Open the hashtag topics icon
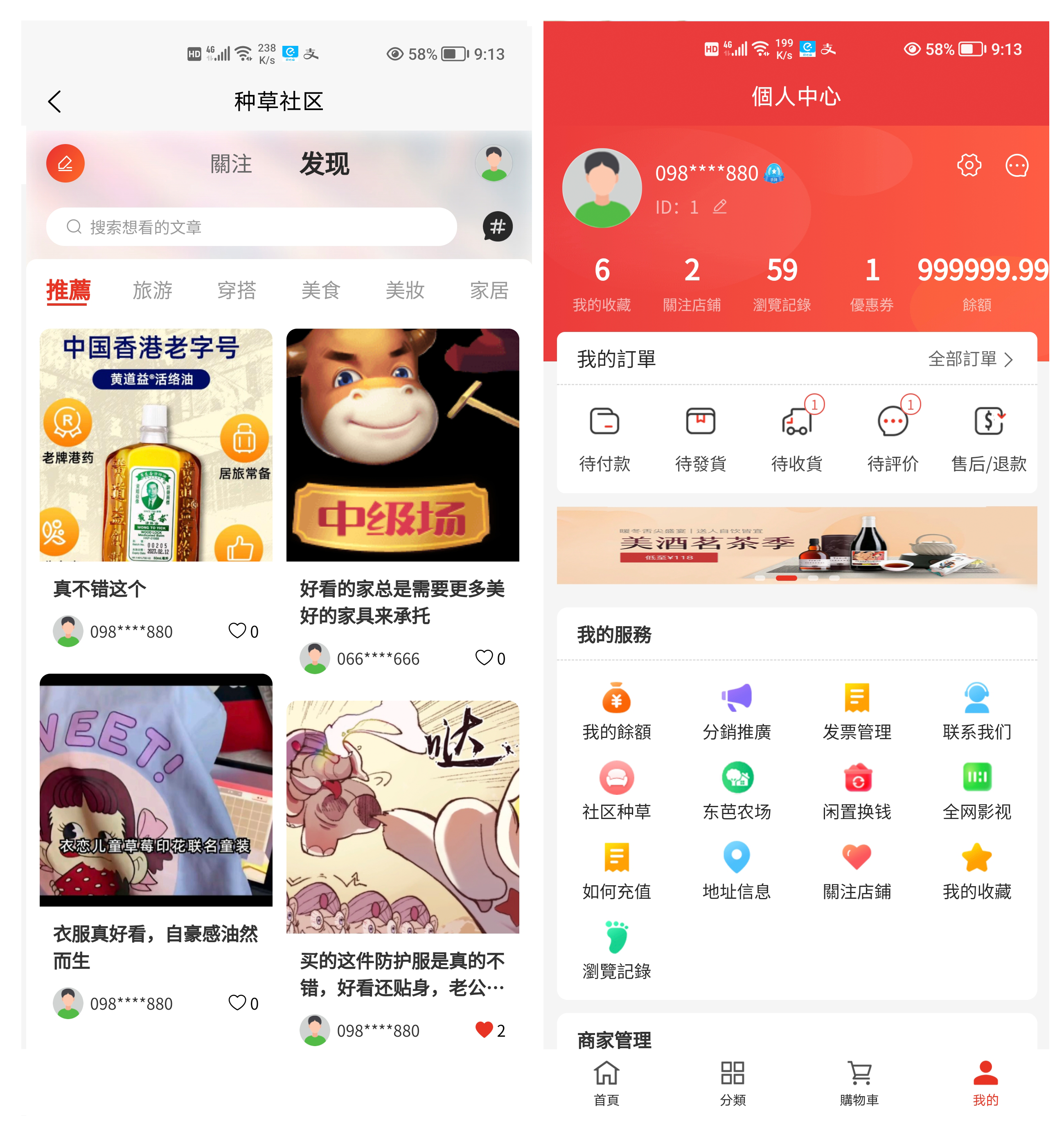This screenshot has width=1064, height=1146. tap(497, 226)
